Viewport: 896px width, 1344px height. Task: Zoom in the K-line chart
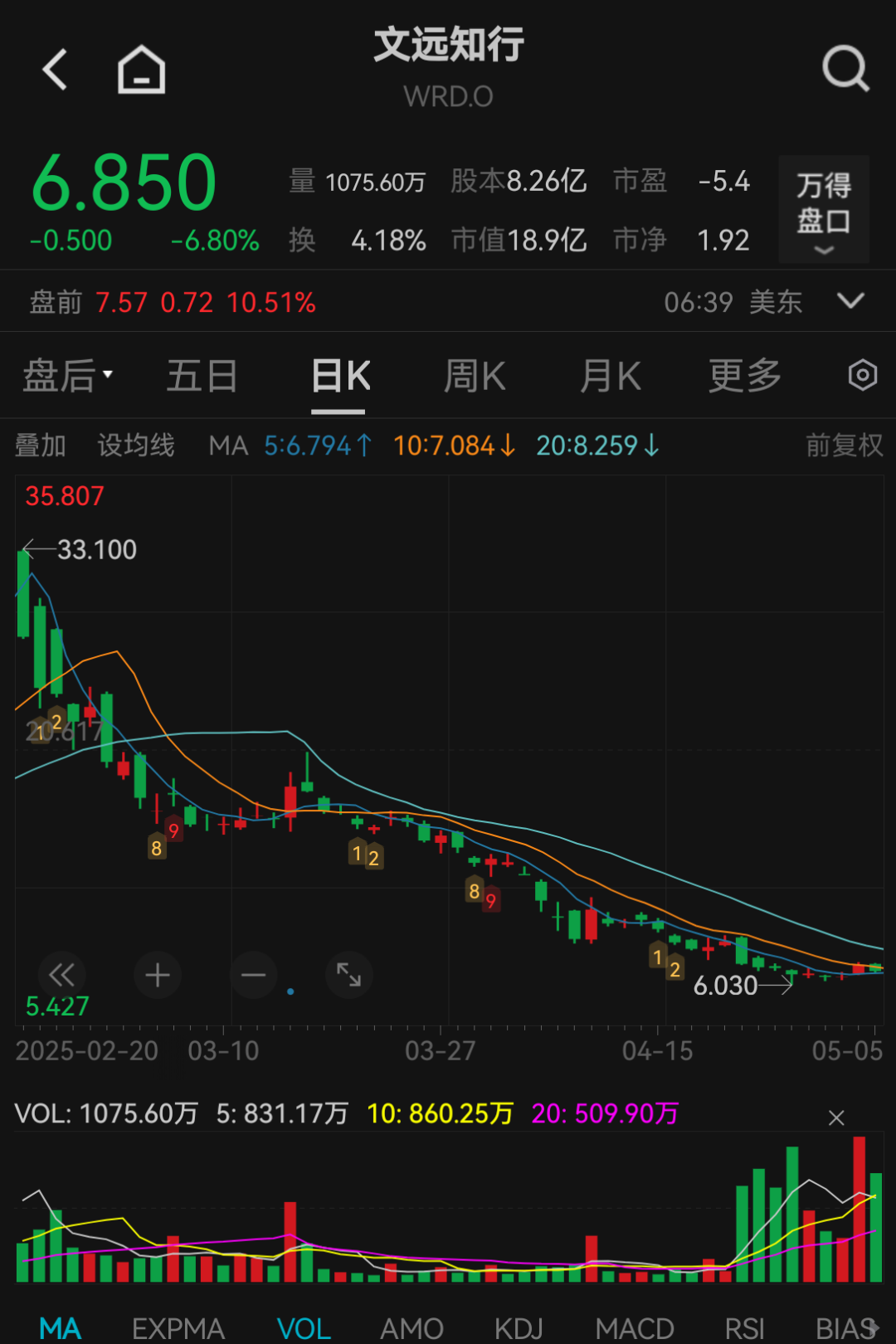click(158, 975)
